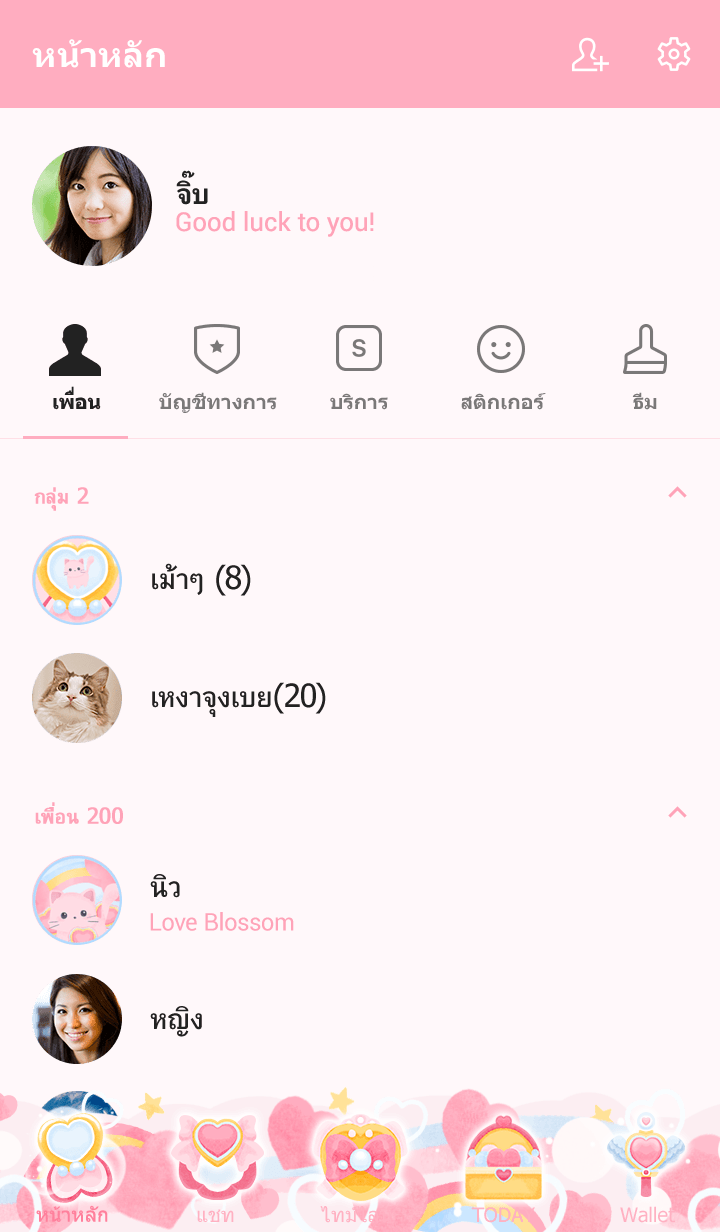Open the TODAY bottom tab

pos(503,1170)
